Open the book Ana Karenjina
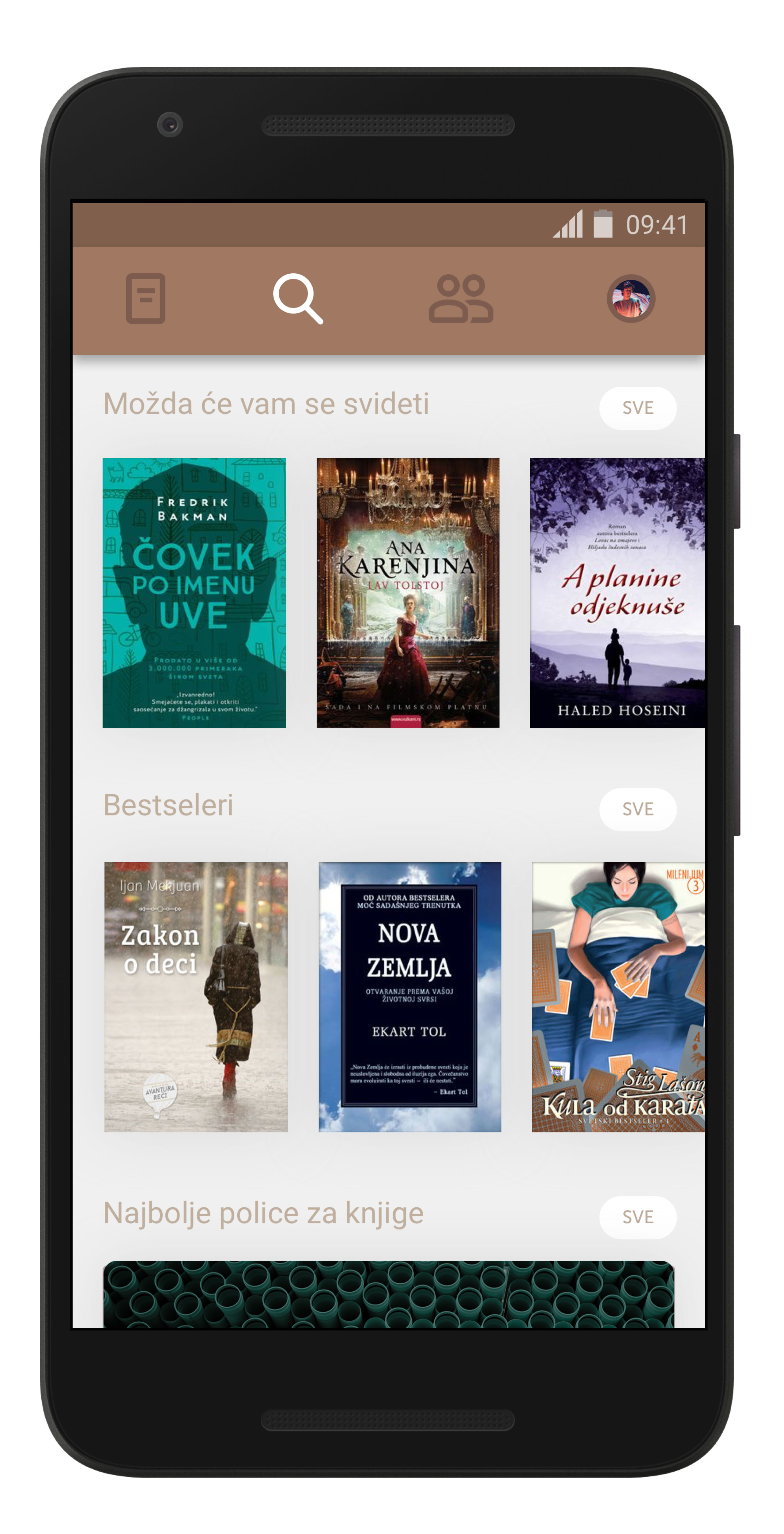The image size is (784, 1534). coord(408,593)
